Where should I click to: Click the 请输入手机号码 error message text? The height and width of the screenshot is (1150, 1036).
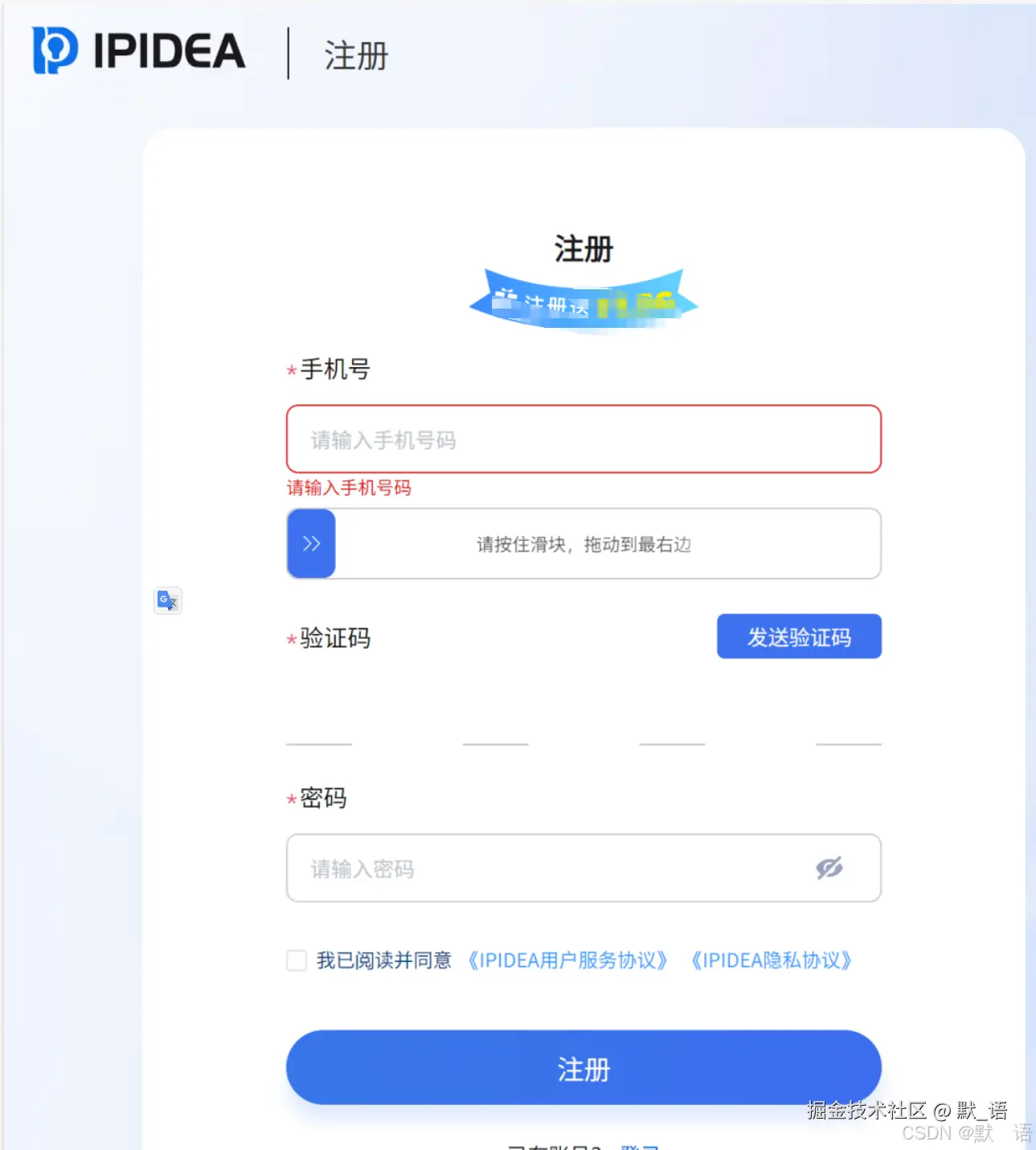click(x=350, y=488)
